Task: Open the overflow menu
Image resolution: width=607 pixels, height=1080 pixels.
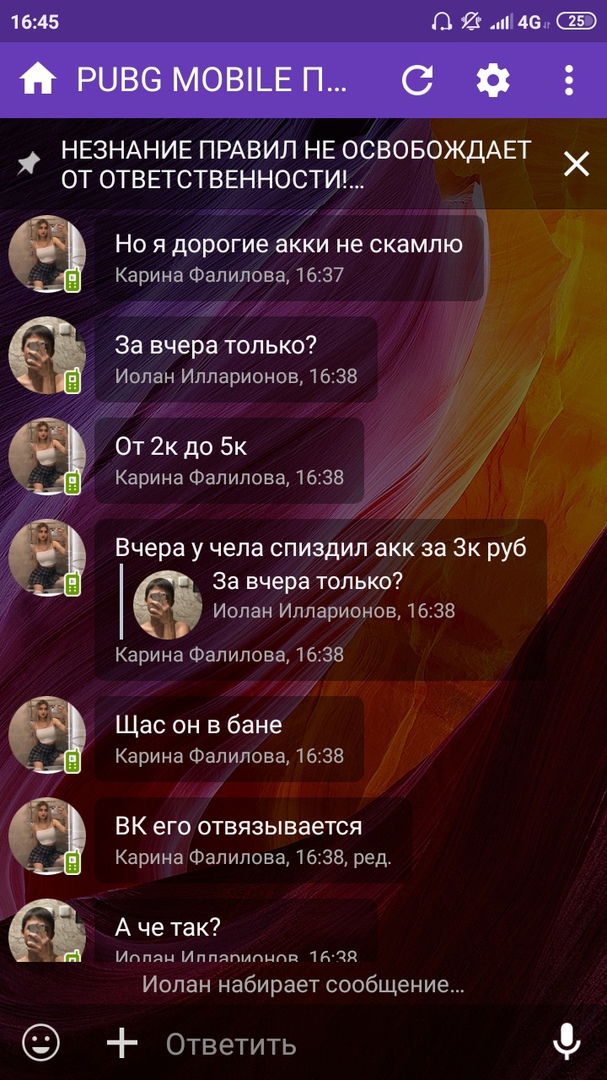Action: [568, 79]
